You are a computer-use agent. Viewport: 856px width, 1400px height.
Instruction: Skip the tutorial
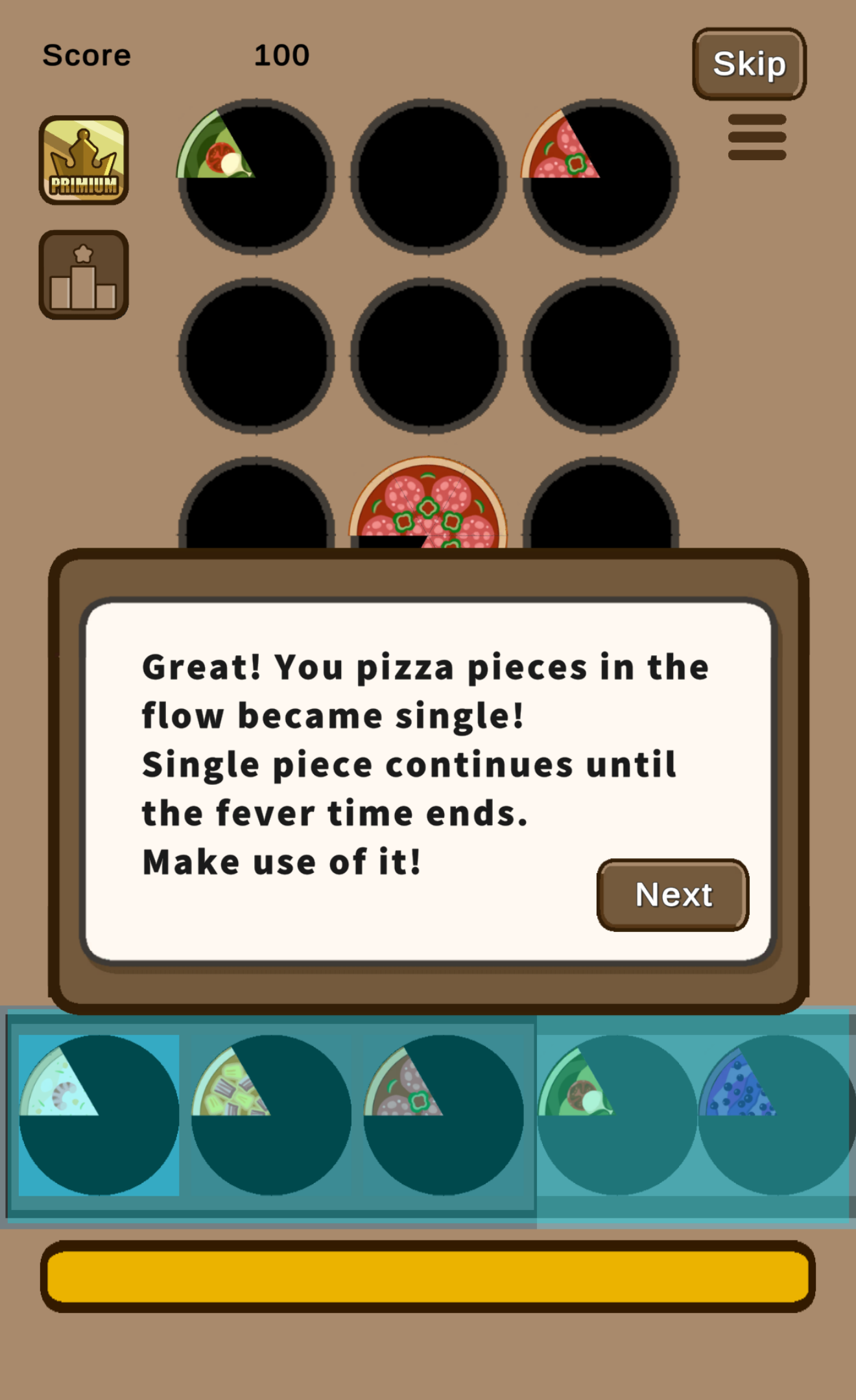click(749, 64)
